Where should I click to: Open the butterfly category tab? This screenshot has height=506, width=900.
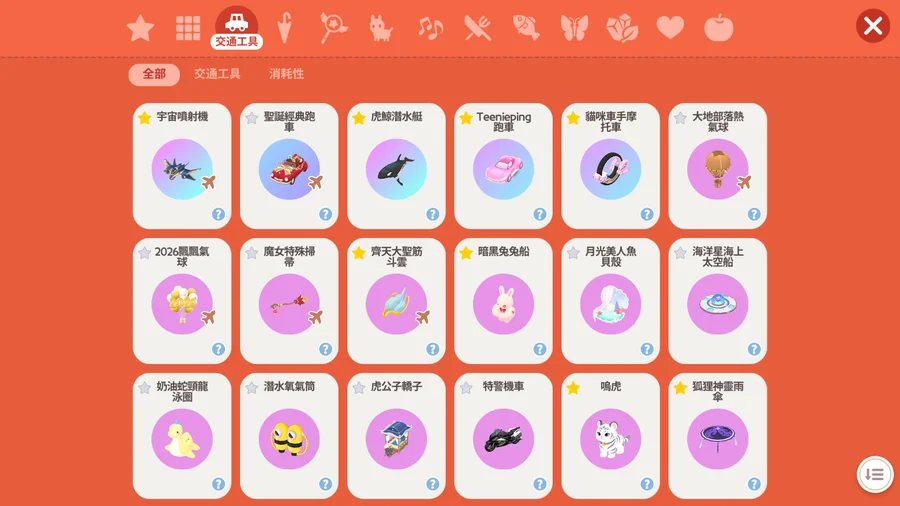[574, 28]
